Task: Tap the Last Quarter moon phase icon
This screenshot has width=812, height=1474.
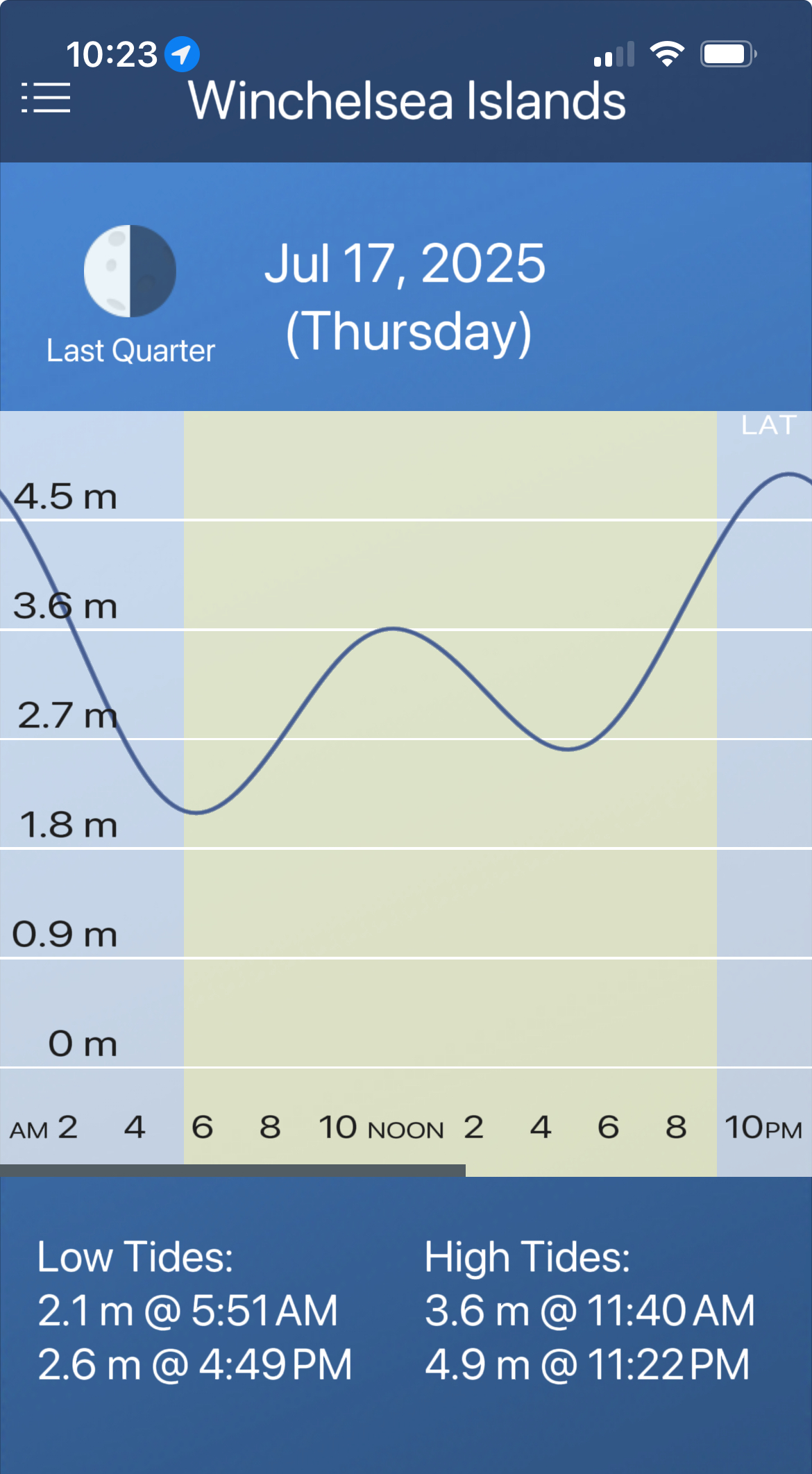Action: [130, 271]
